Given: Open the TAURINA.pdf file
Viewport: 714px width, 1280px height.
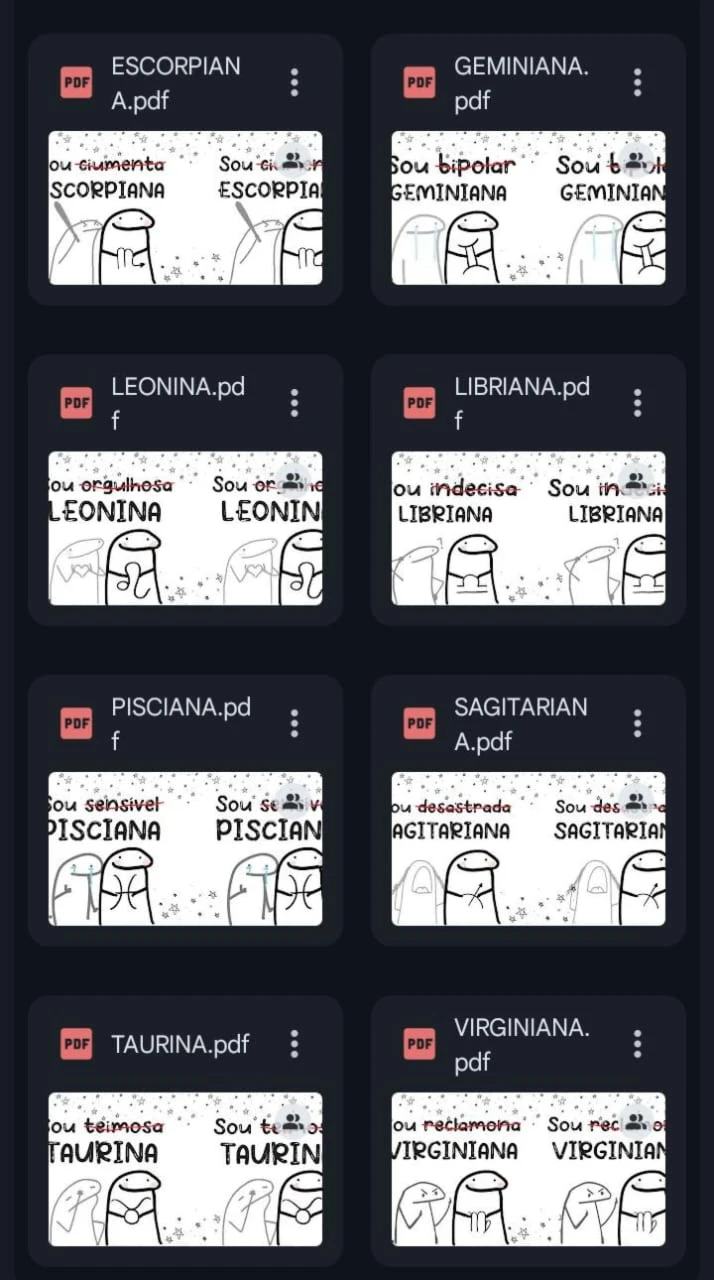Looking at the screenshot, I should [185, 1168].
